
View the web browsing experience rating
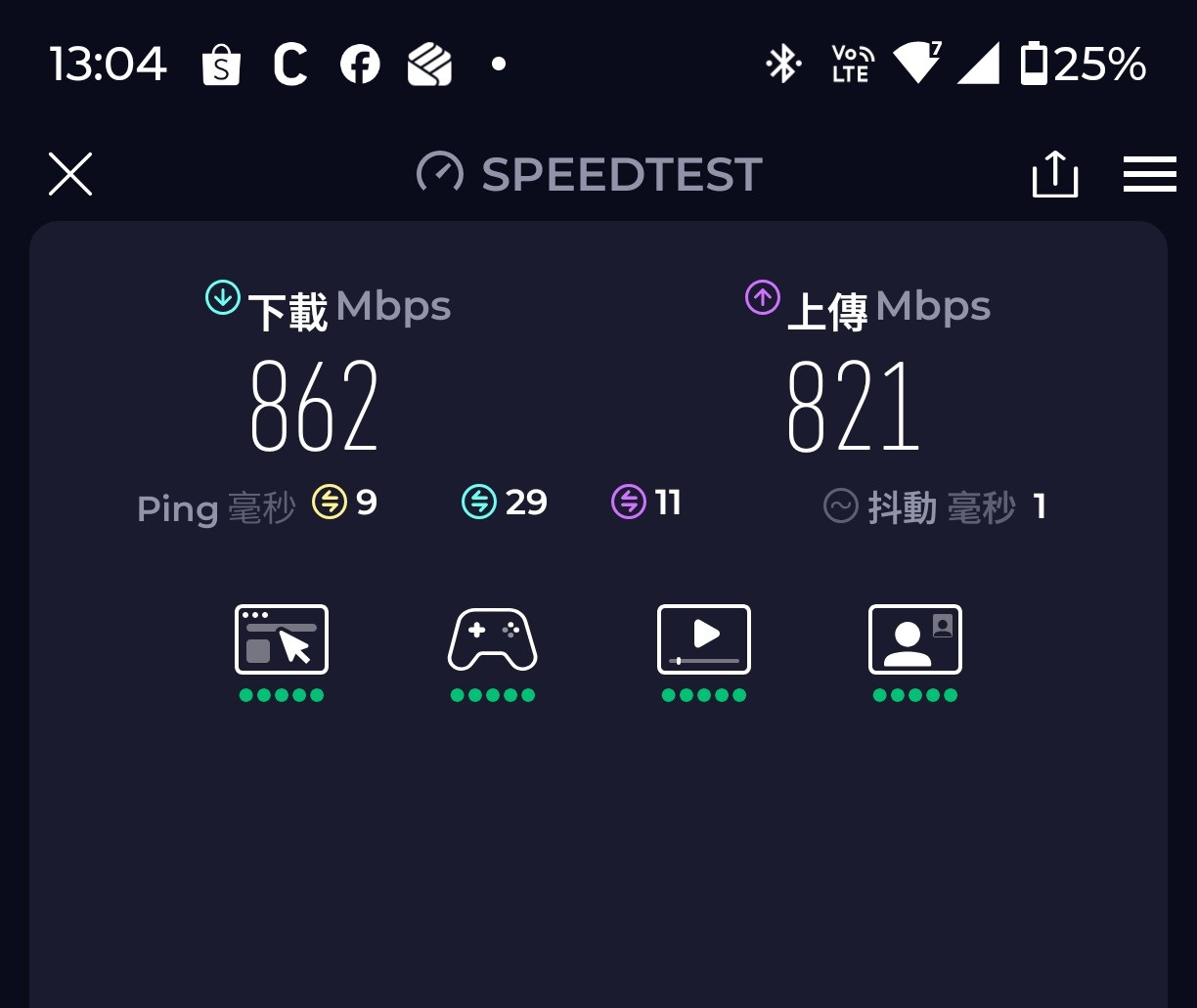[282, 640]
